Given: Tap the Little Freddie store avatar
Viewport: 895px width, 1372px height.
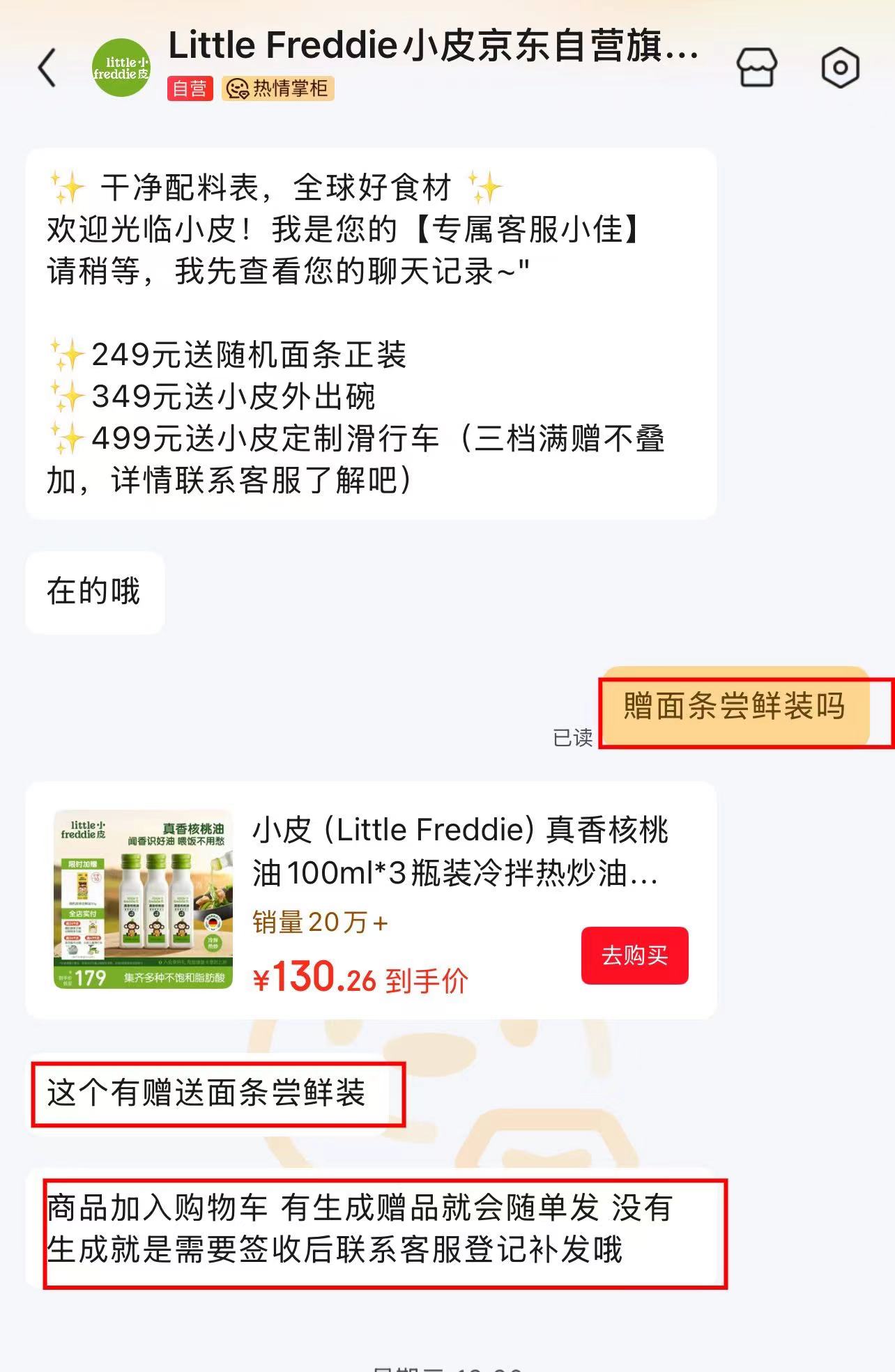Looking at the screenshot, I should coord(121,68).
